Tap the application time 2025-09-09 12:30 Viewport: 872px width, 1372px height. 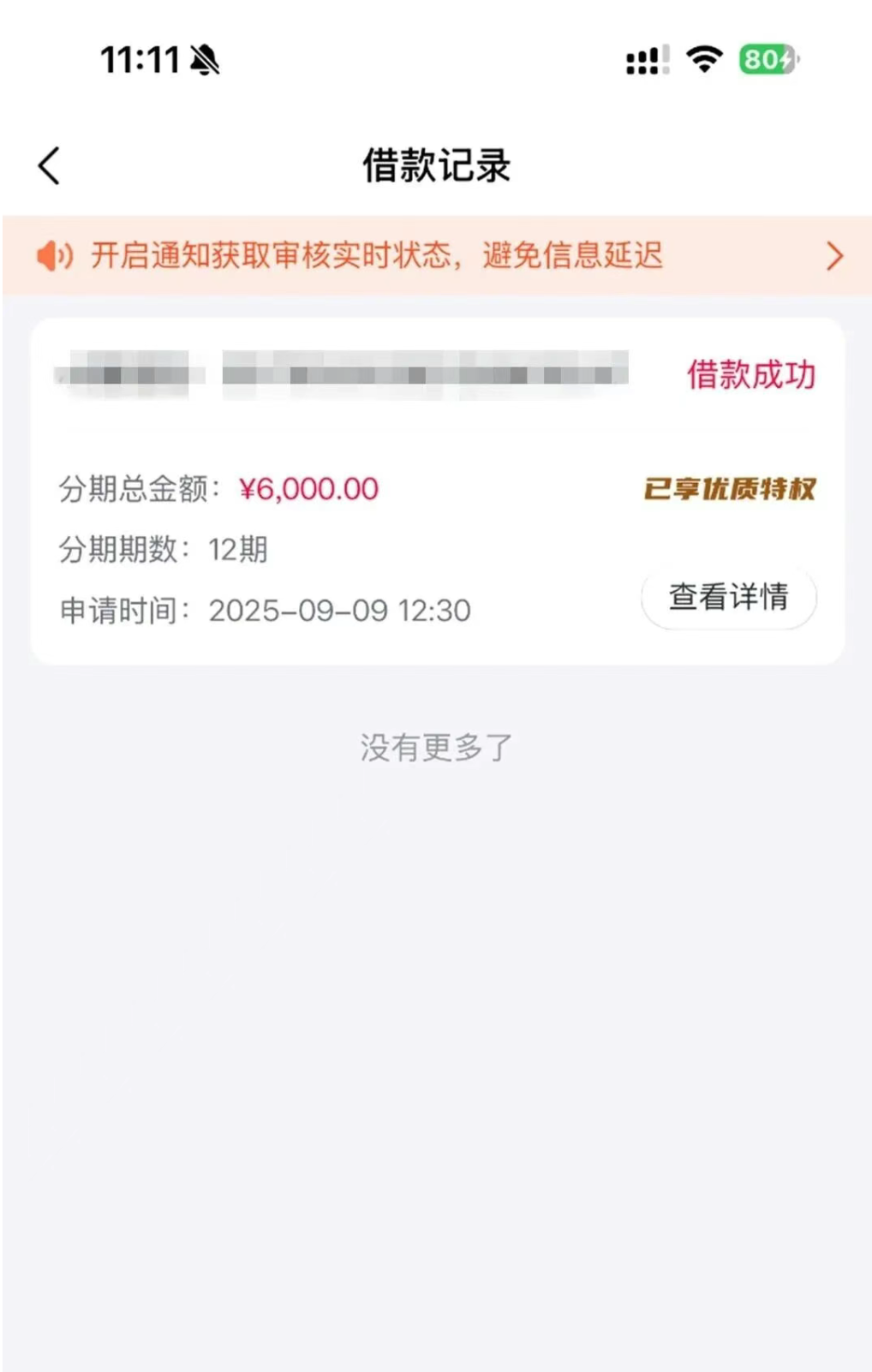click(339, 611)
